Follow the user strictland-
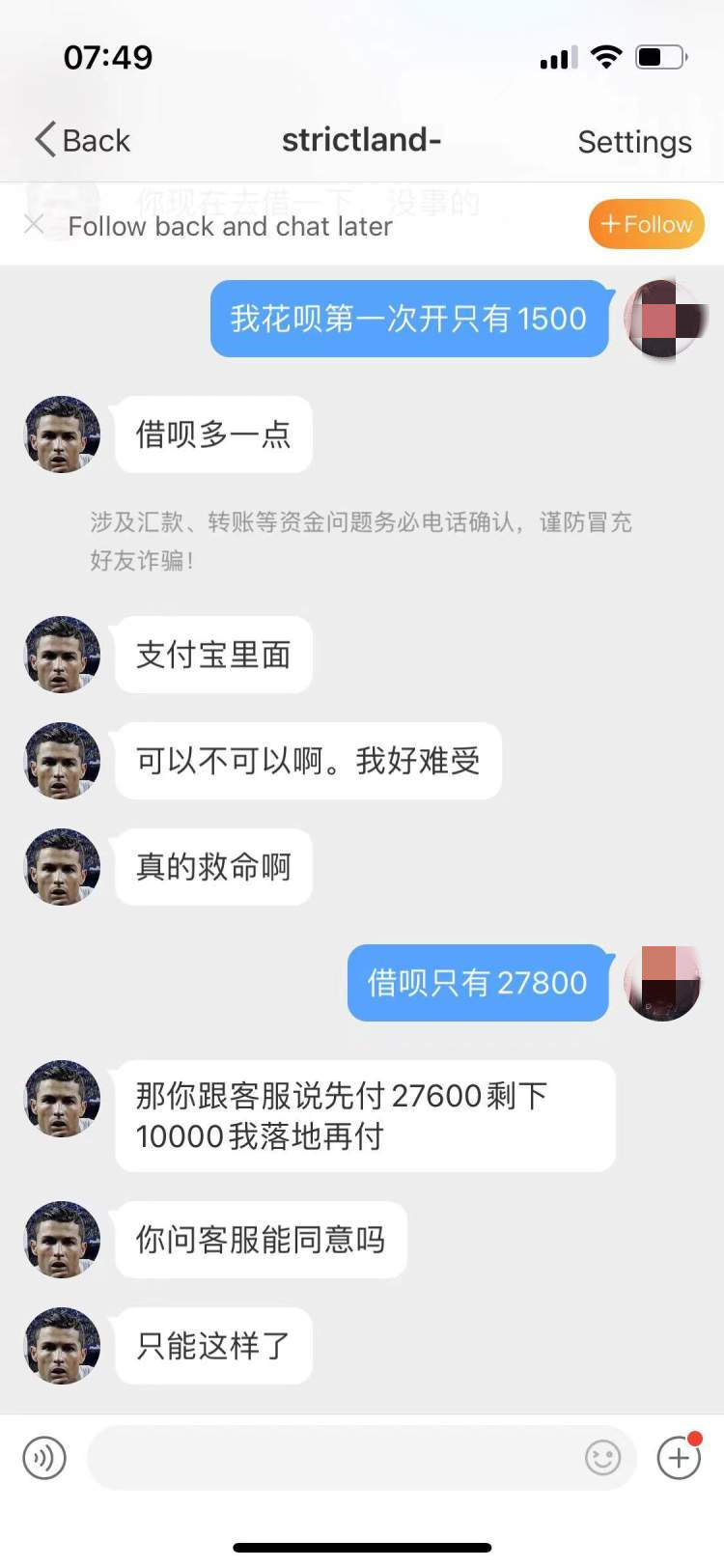The width and height of the screenshot is (724, 1568). click(646, 224)
